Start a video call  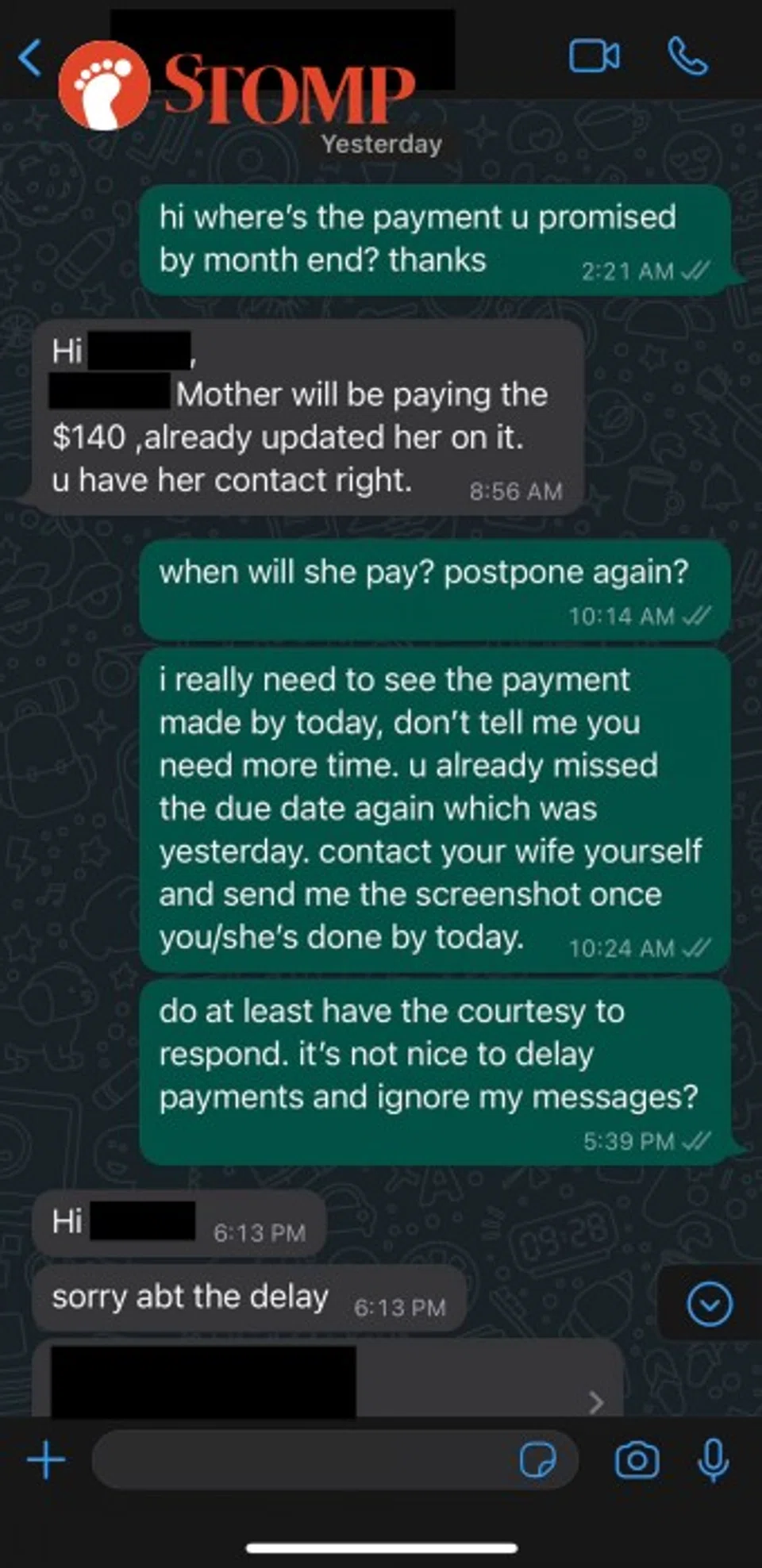coord(594,56)
